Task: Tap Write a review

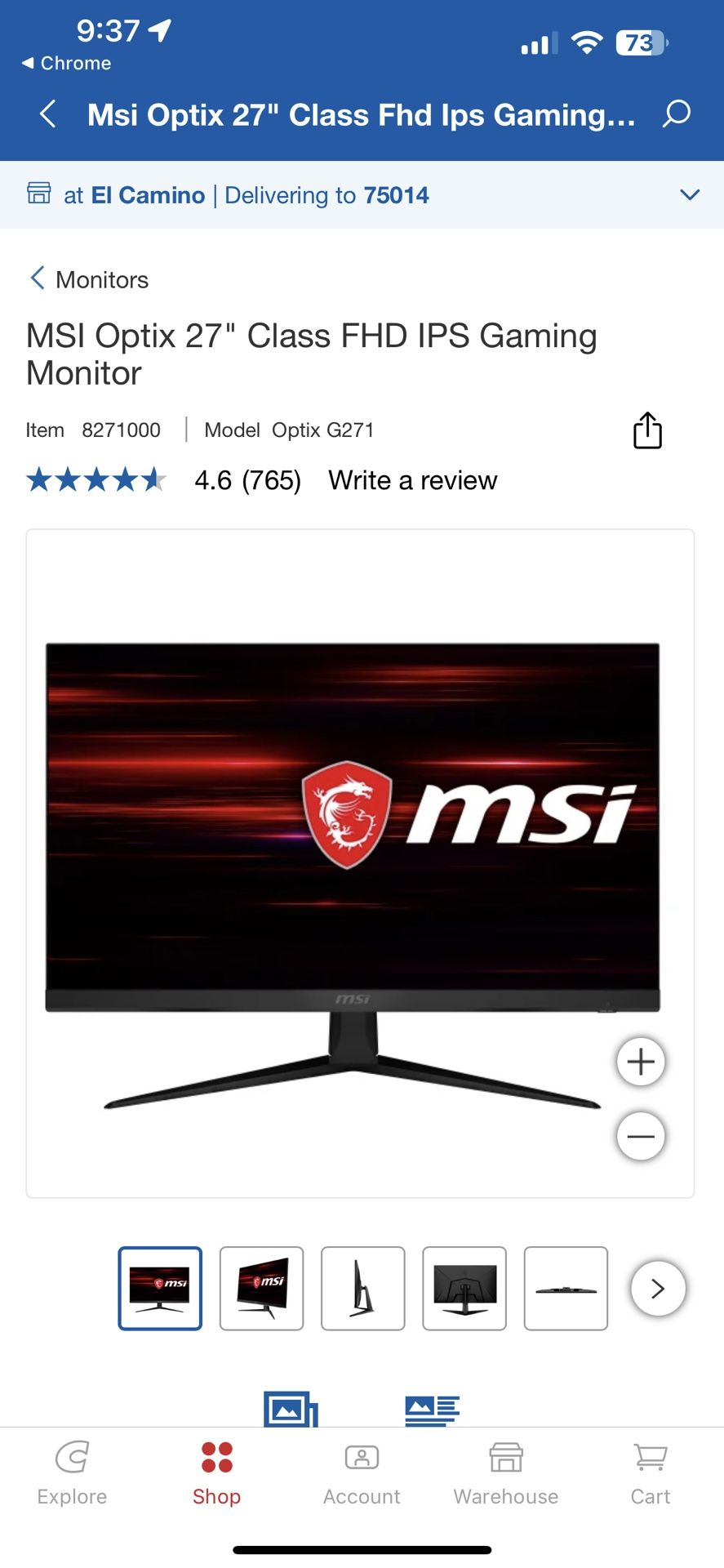Action: 412,480
